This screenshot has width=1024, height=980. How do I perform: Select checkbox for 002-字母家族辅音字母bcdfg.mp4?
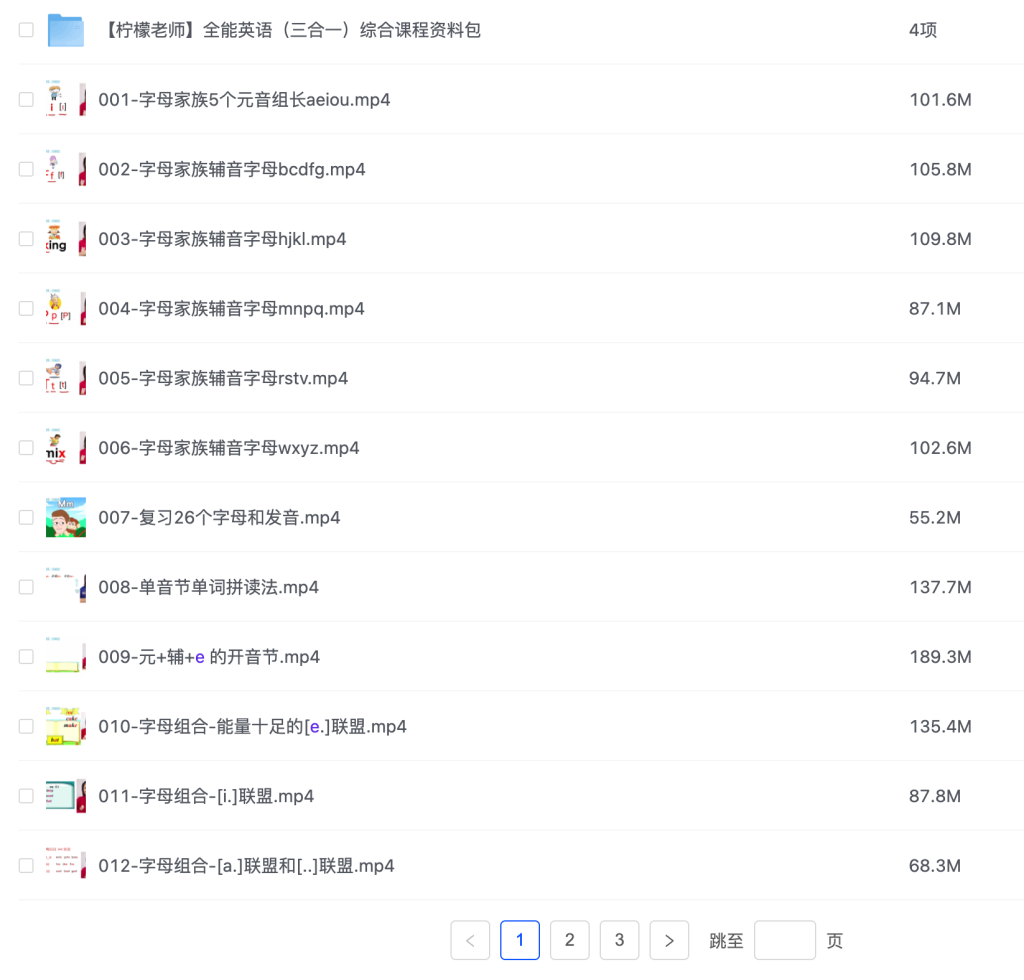(26, 169)
